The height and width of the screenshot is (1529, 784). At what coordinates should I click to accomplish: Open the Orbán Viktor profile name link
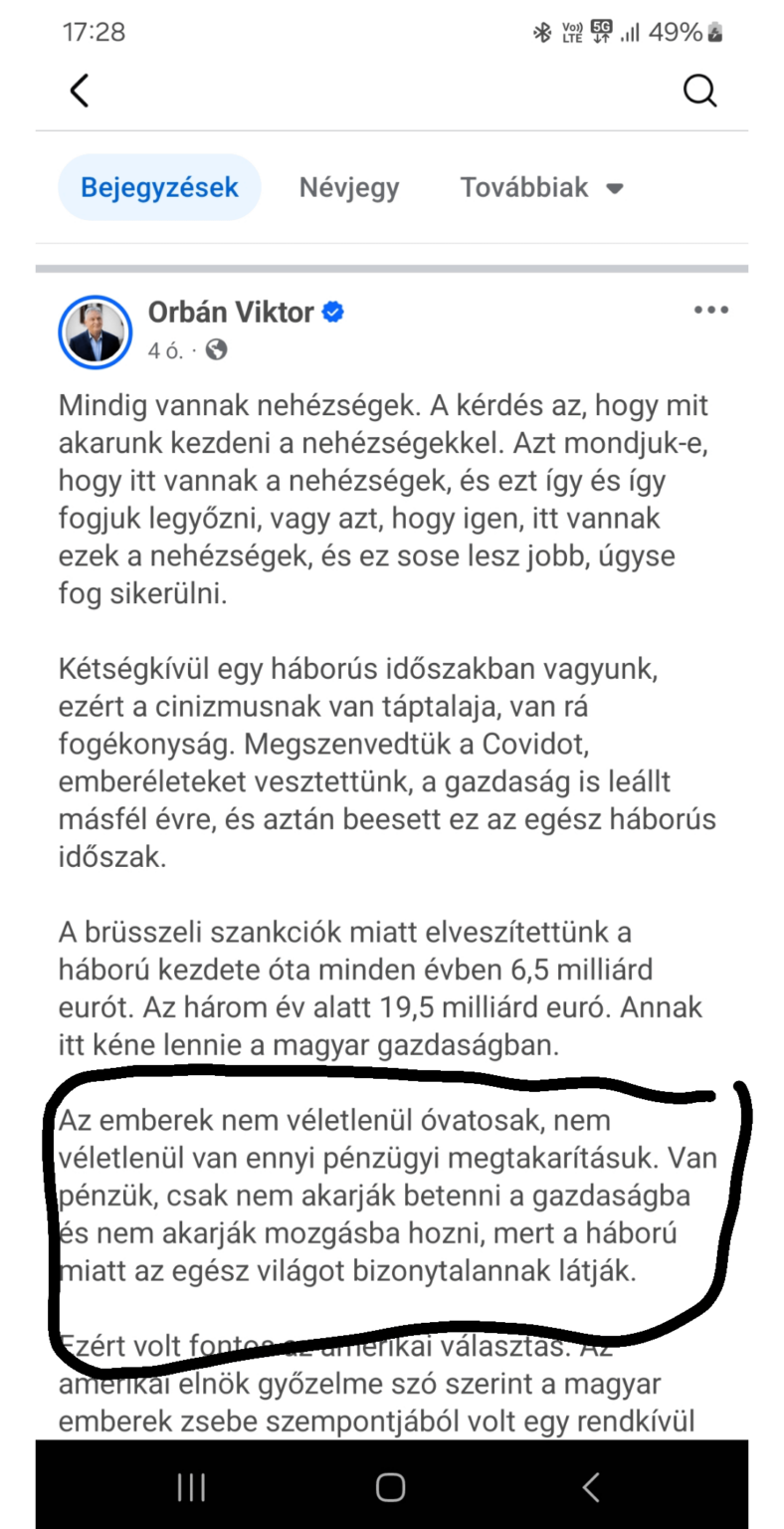pyautogui.click(x=231, y=313)
